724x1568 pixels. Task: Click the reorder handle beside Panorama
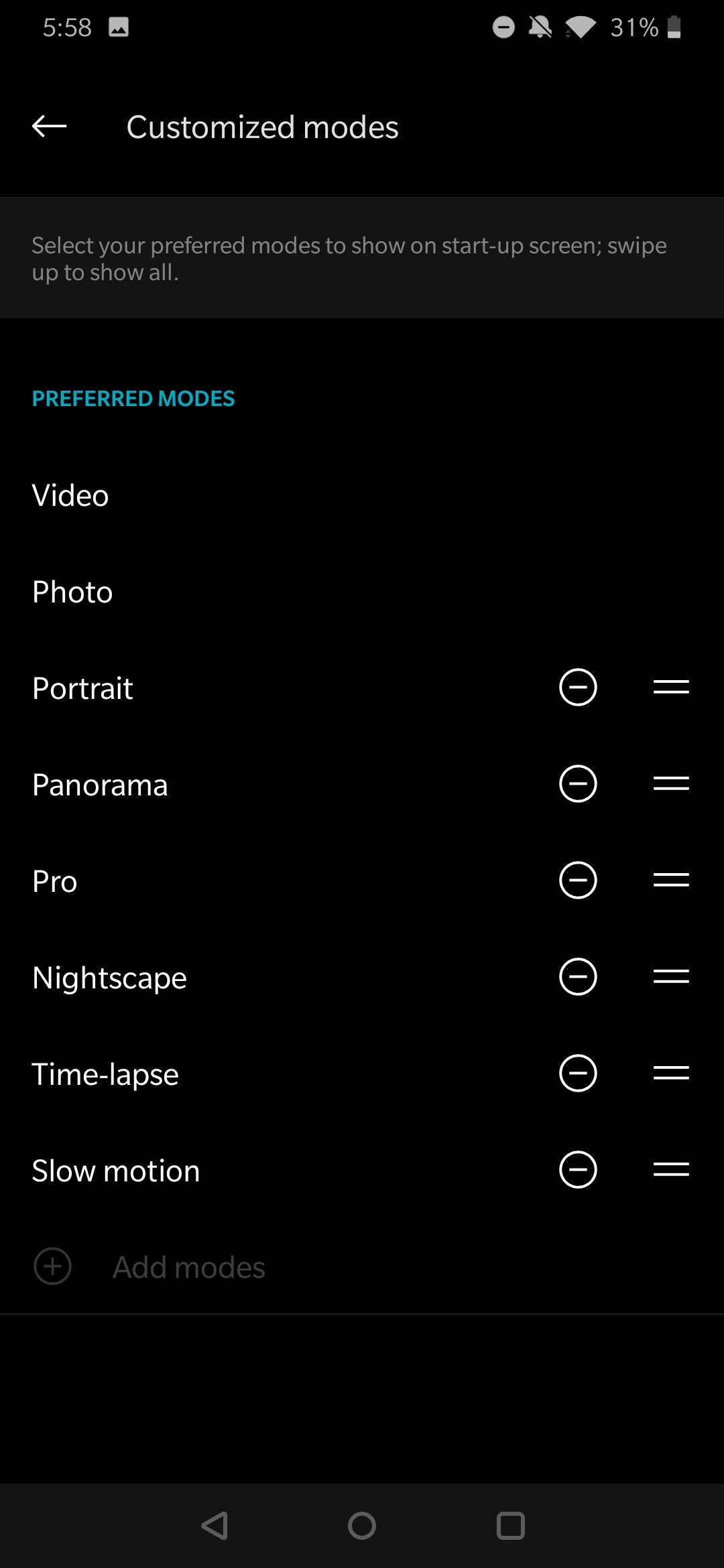pyautogui.click(x=671, y=784)
